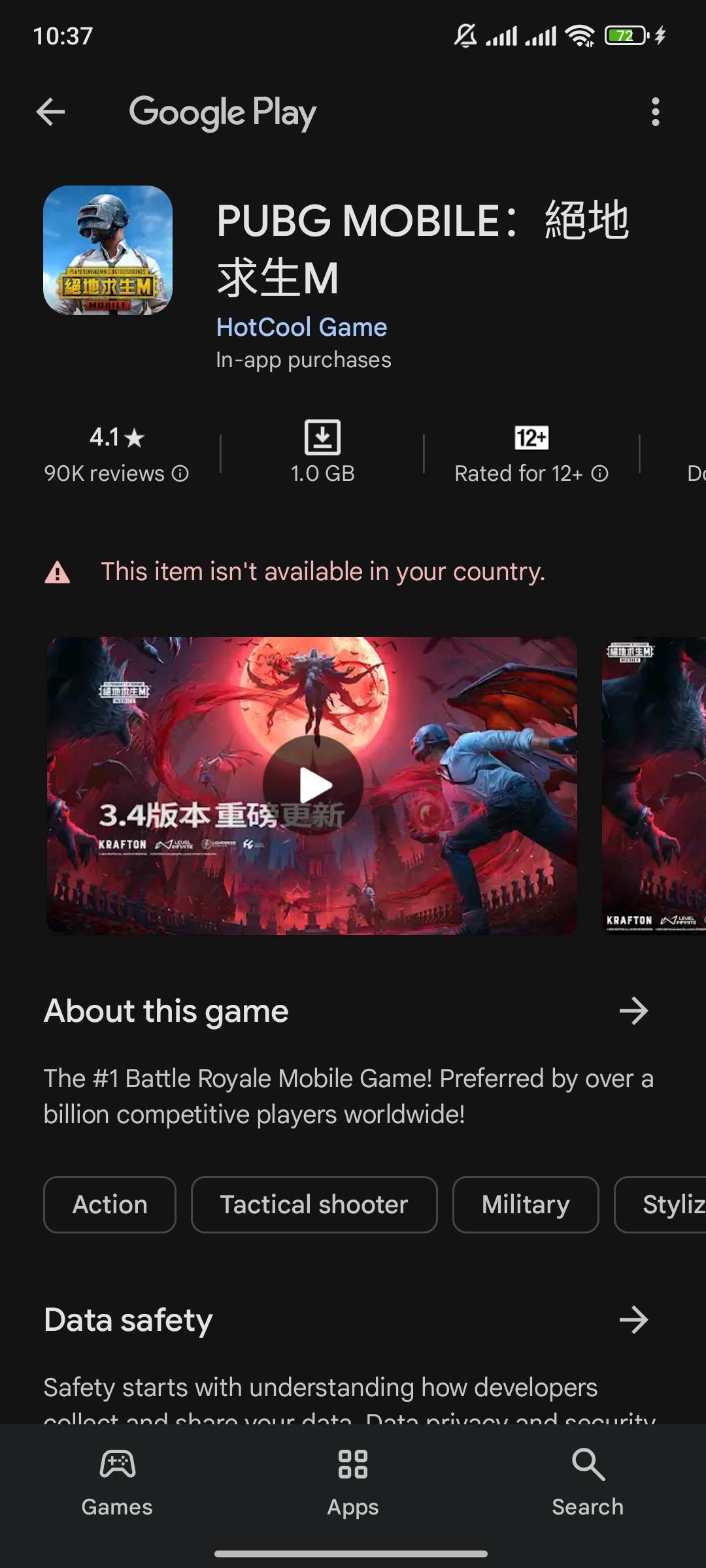706x1568 pixels.
Task: Open the overflow menu
Action: point(655,112)
